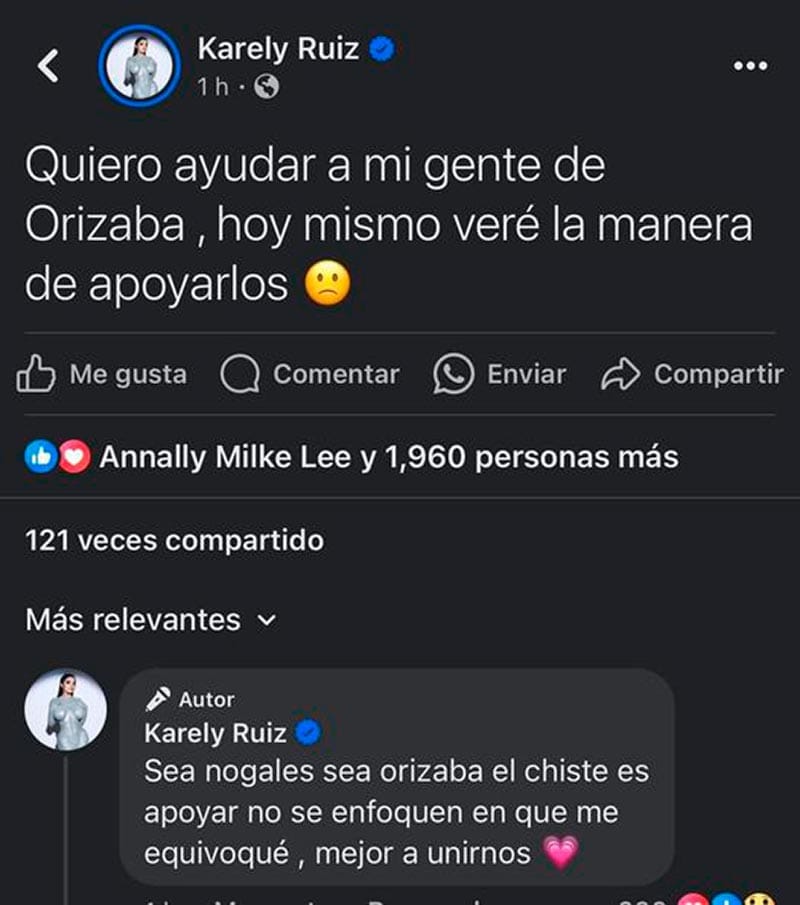Open Karely Ruiz's profile picture in header

[139, 66]
